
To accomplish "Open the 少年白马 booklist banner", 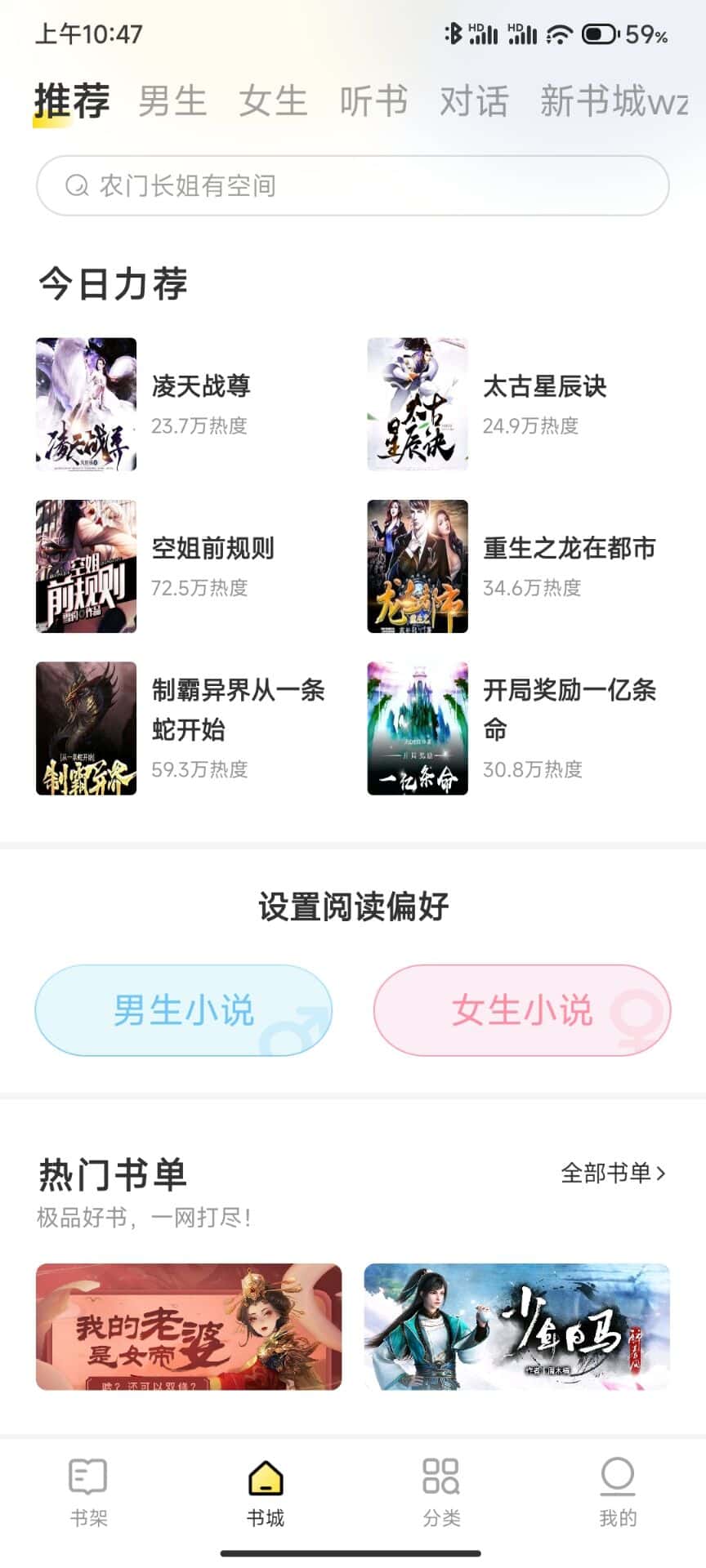I will point(517,1326).
